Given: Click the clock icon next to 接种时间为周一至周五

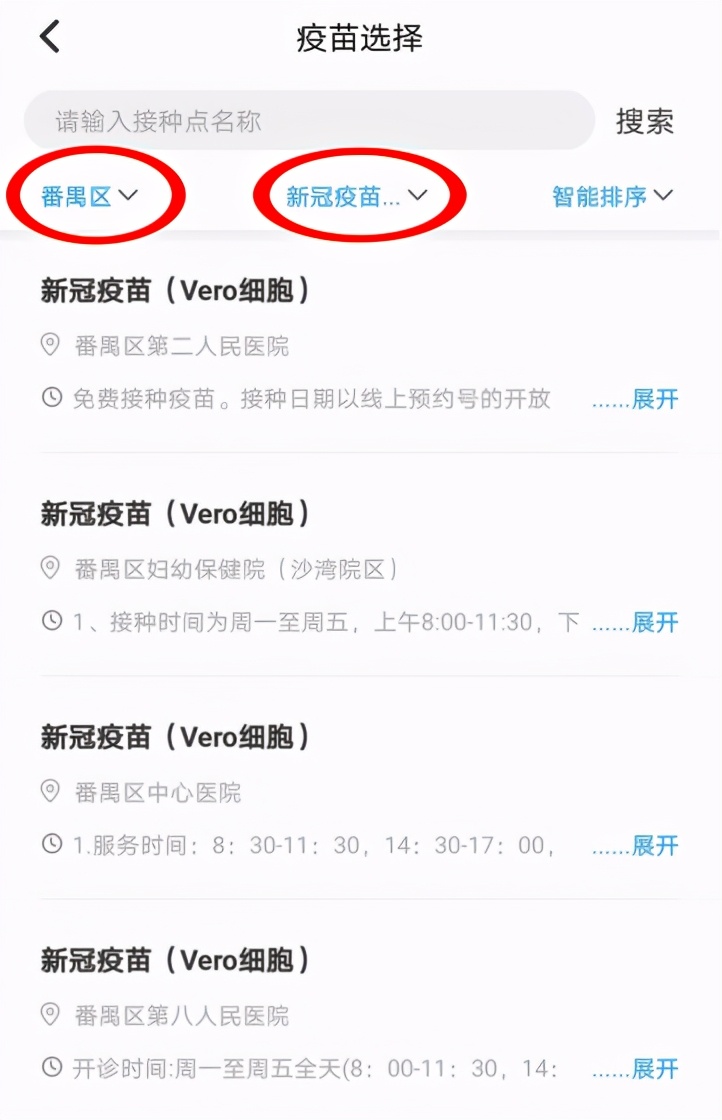Looking at the screenshot, I should 49,622.
